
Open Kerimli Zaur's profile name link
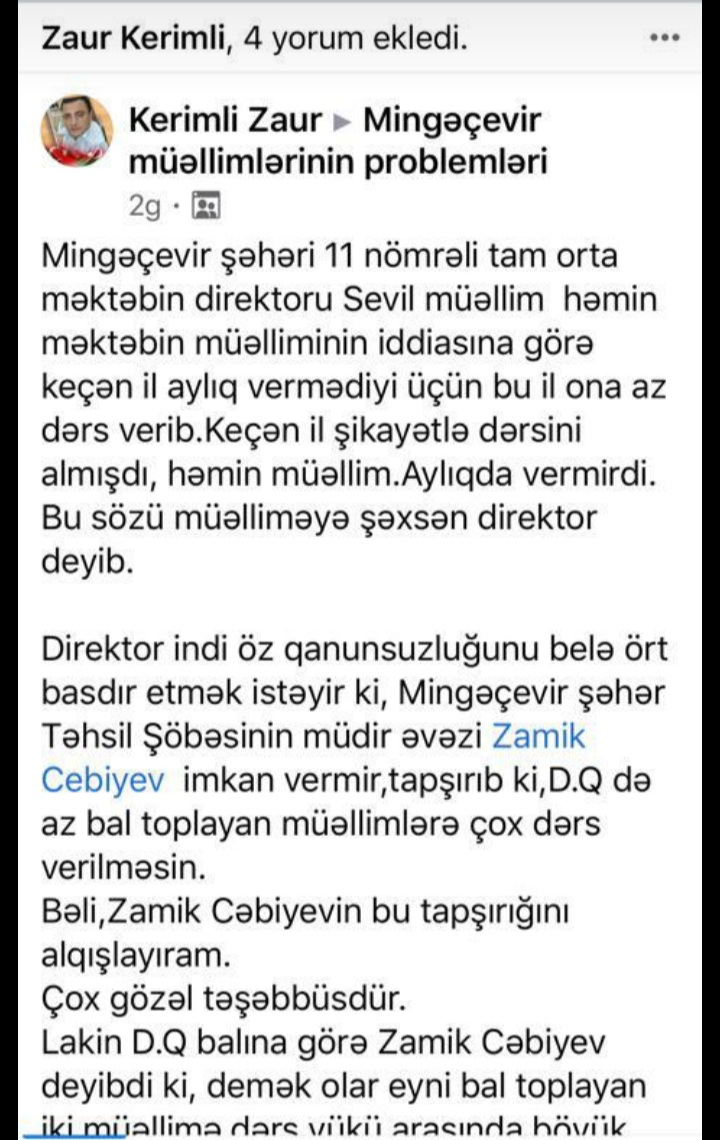pyautogui.click(x=225, y=121)
